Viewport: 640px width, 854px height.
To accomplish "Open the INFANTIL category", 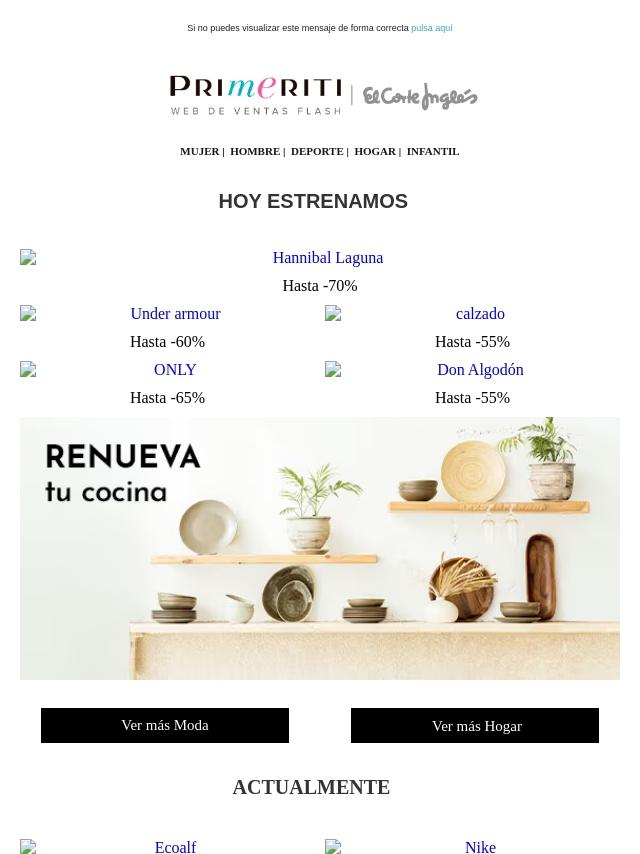I will [433, 151].
